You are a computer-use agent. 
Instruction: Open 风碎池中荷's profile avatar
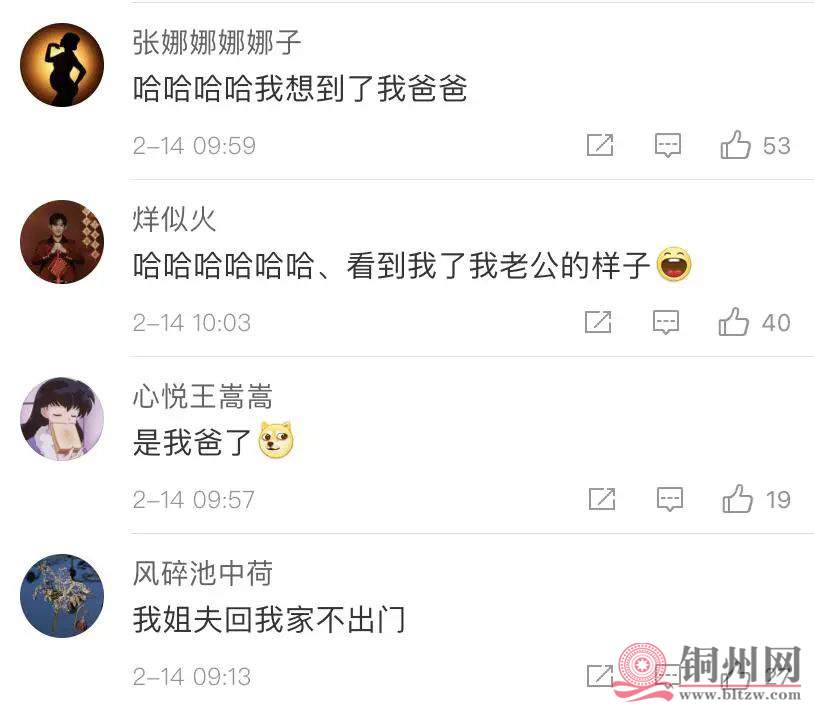coord(62,596)
